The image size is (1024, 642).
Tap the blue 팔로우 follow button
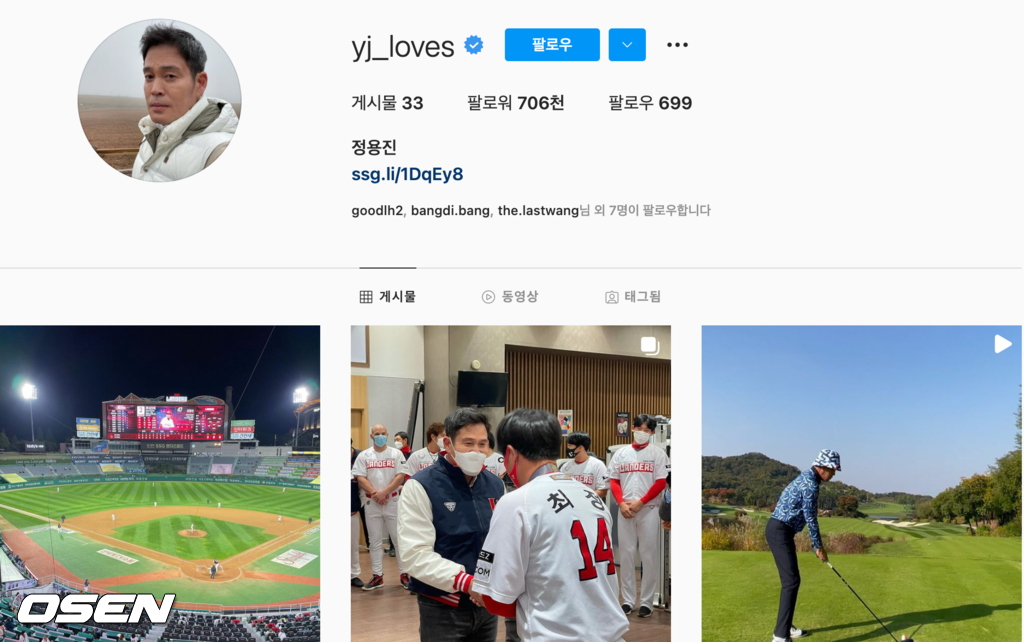click(x=552, y=45)
